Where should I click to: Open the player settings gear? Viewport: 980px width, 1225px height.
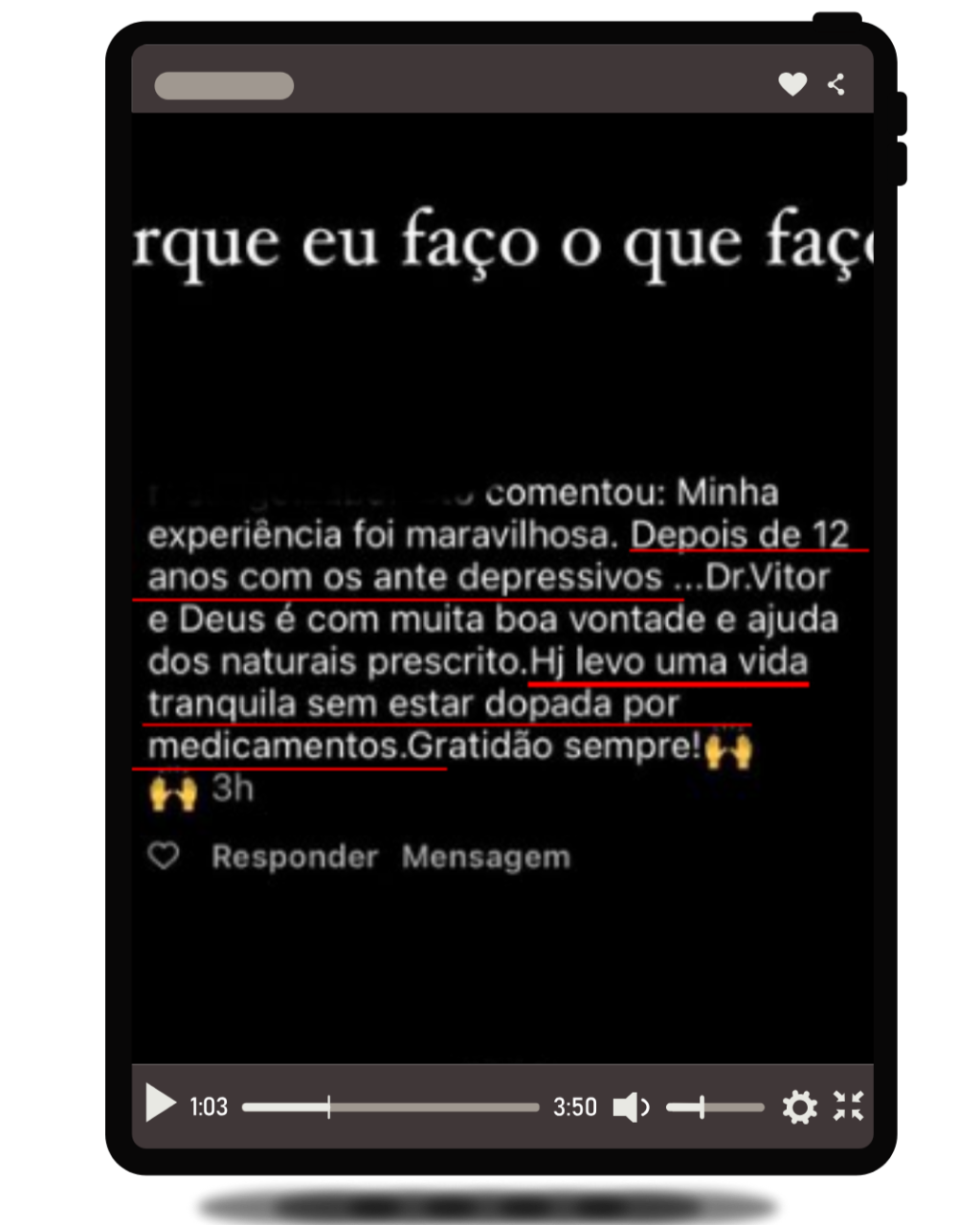tap(800, 1107)
